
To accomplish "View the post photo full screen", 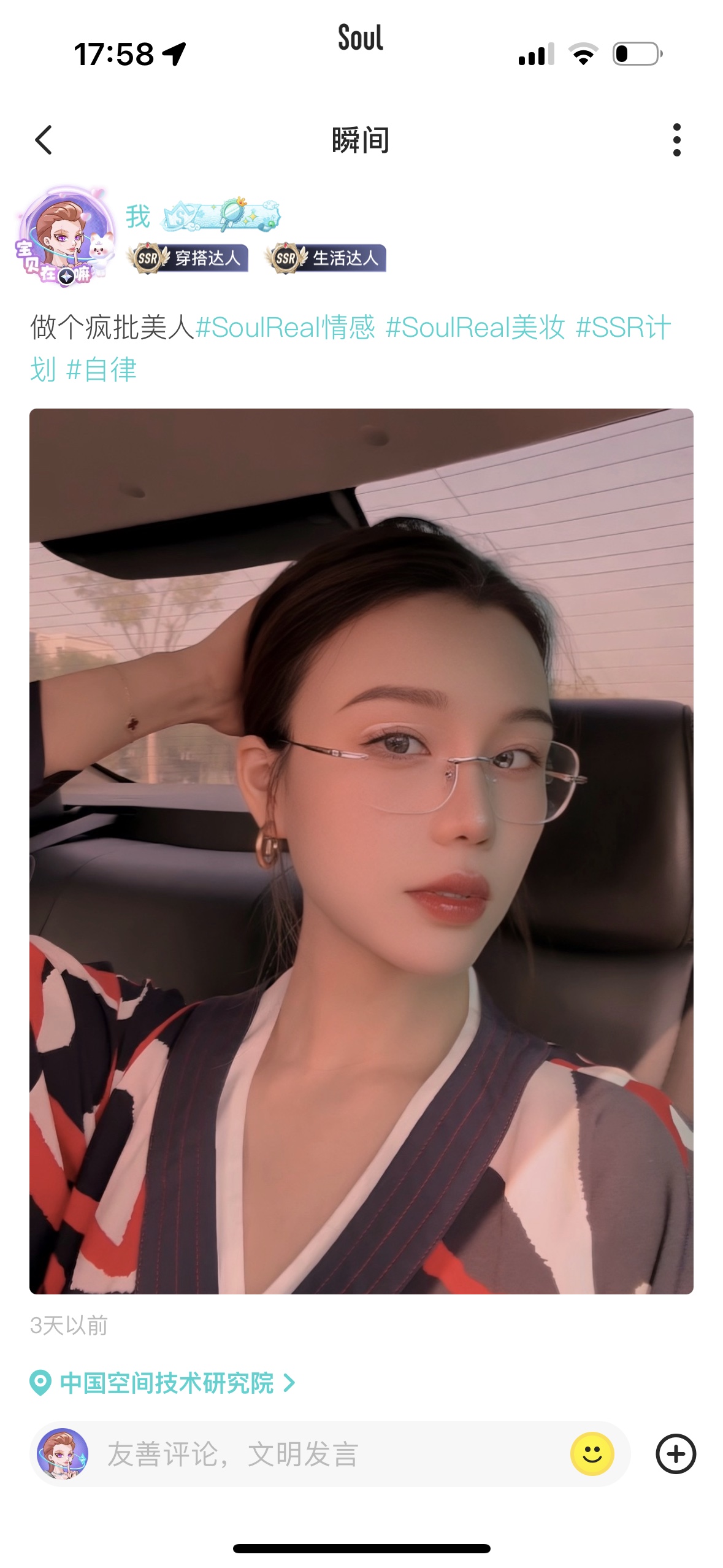I will coord(361,851).
